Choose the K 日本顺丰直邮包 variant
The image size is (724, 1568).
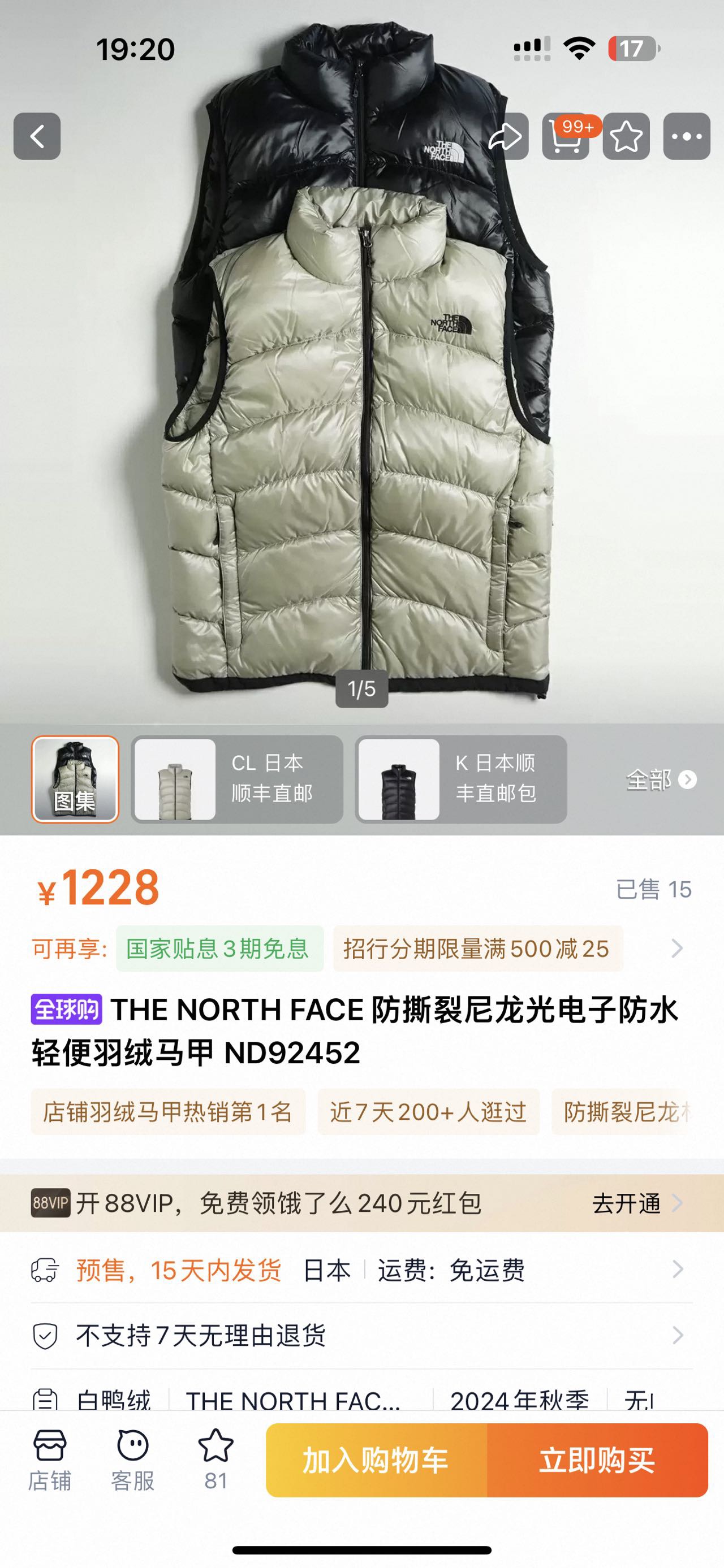click(461, 779)
